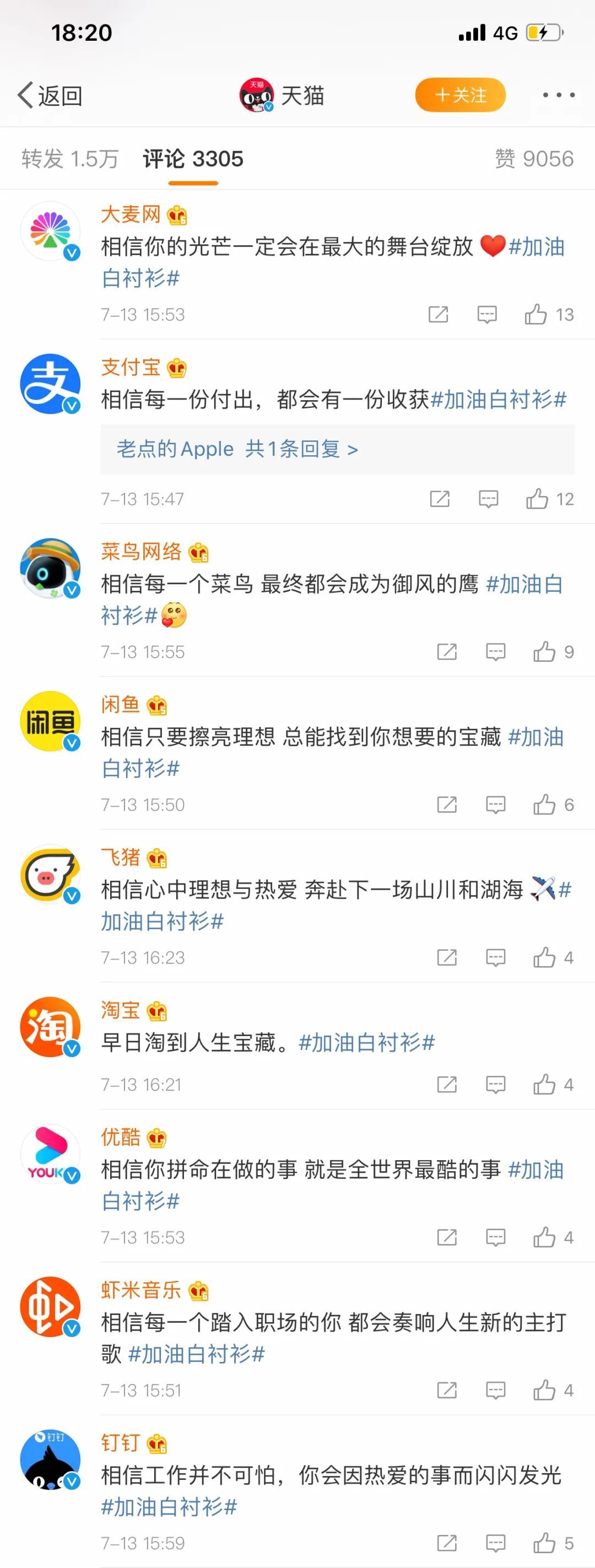This screenshot has height=1568, width=595.
Task: Expand 老点的Apple 共1条回复 replies
Action: tap(237, 449)
